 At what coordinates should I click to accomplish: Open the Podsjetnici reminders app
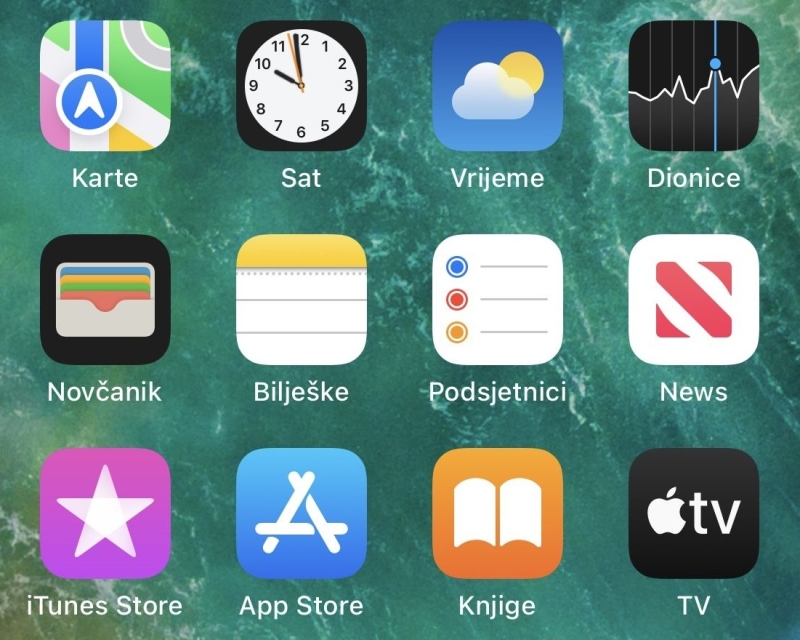click(x=497, y=300)
